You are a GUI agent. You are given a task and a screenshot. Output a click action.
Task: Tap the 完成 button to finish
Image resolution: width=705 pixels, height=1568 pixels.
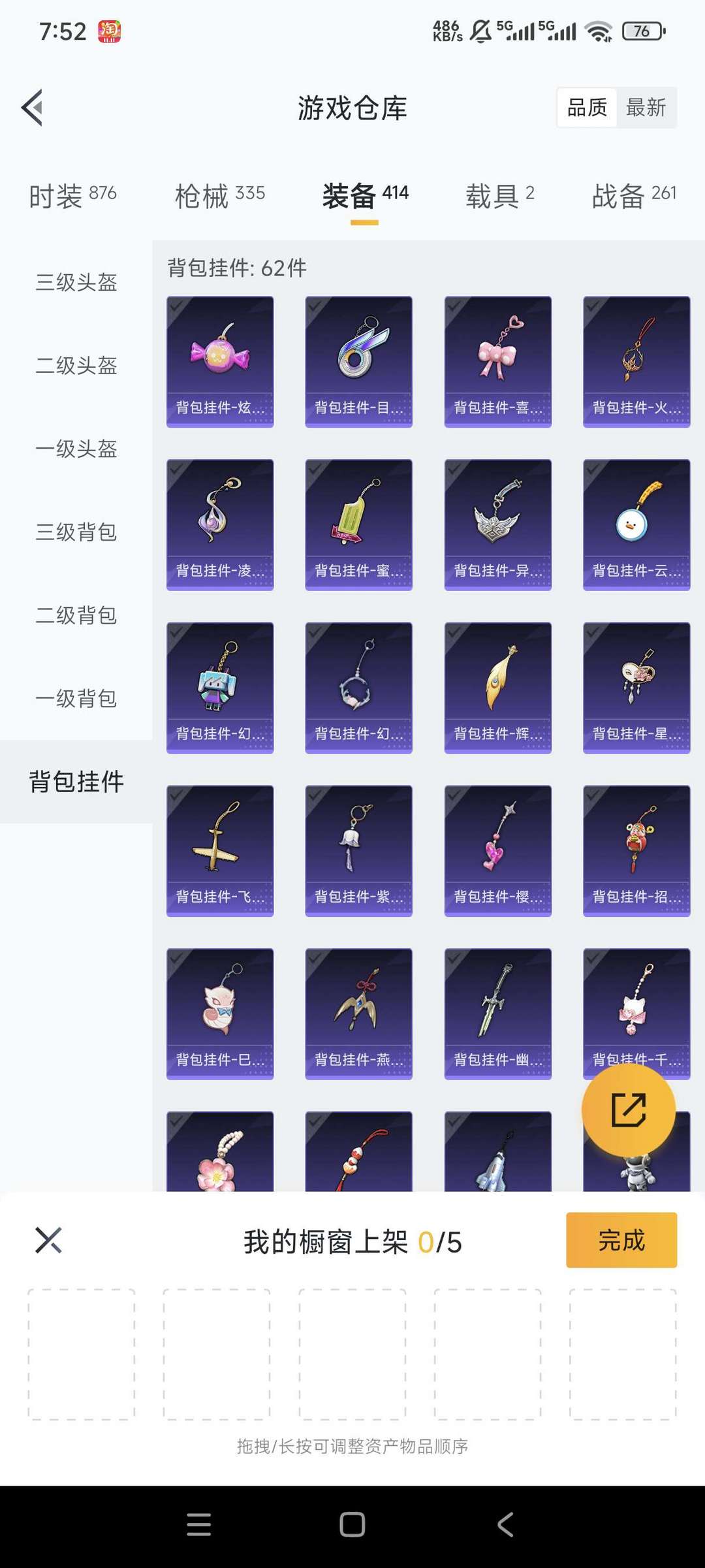coord(620,1241)
